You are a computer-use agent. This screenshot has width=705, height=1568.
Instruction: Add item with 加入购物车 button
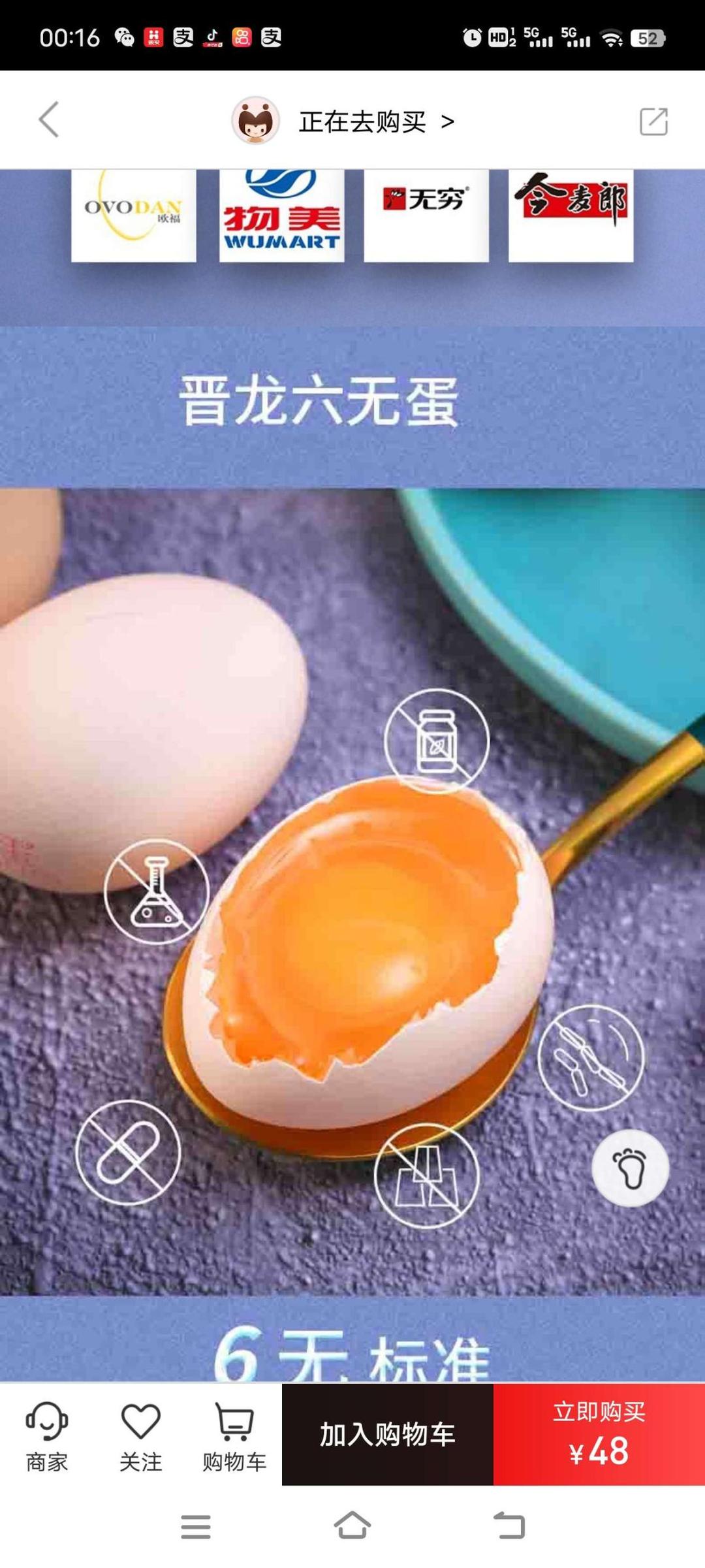coord(387,1435)
